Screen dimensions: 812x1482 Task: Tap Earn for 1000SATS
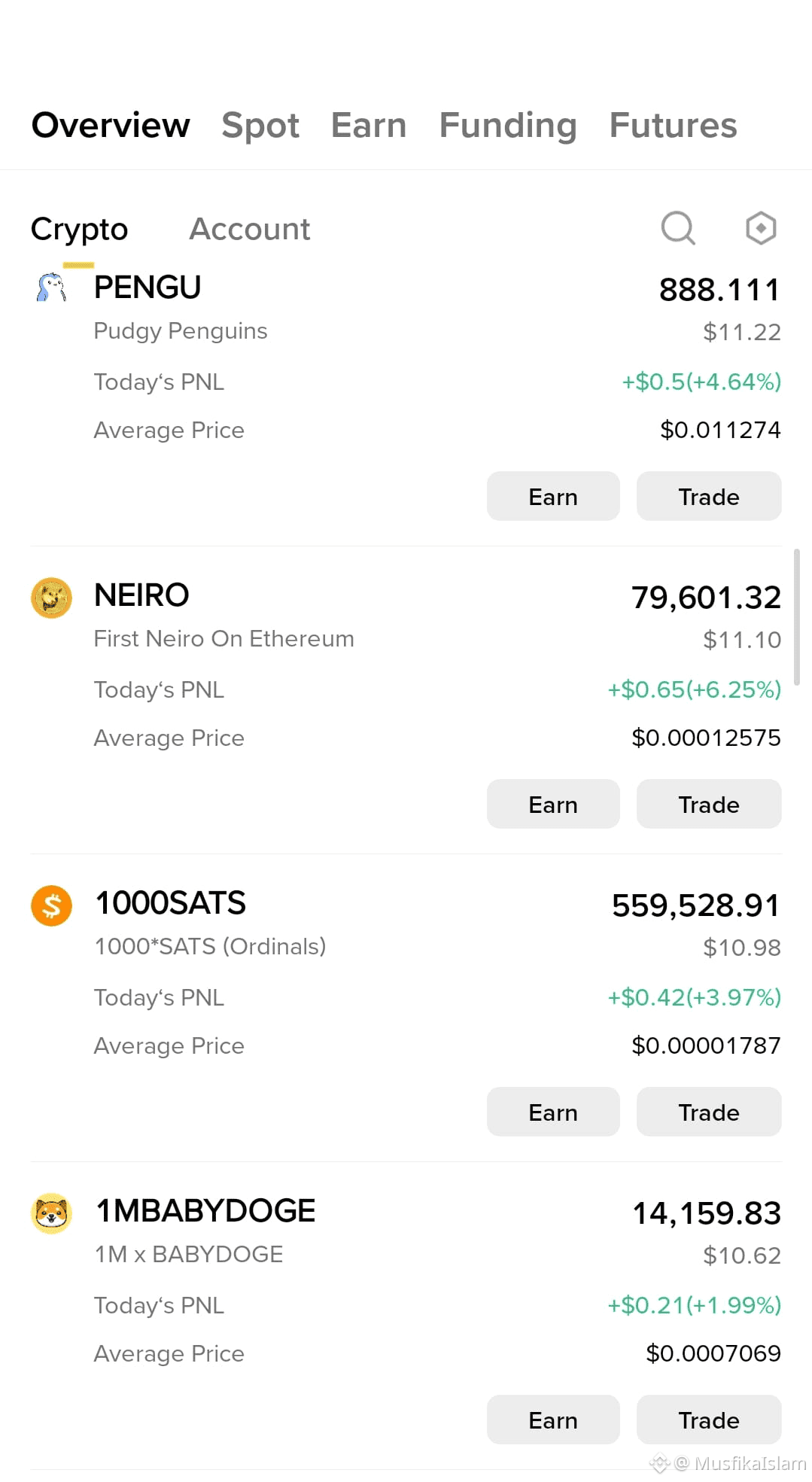[x=553, y=1112]
